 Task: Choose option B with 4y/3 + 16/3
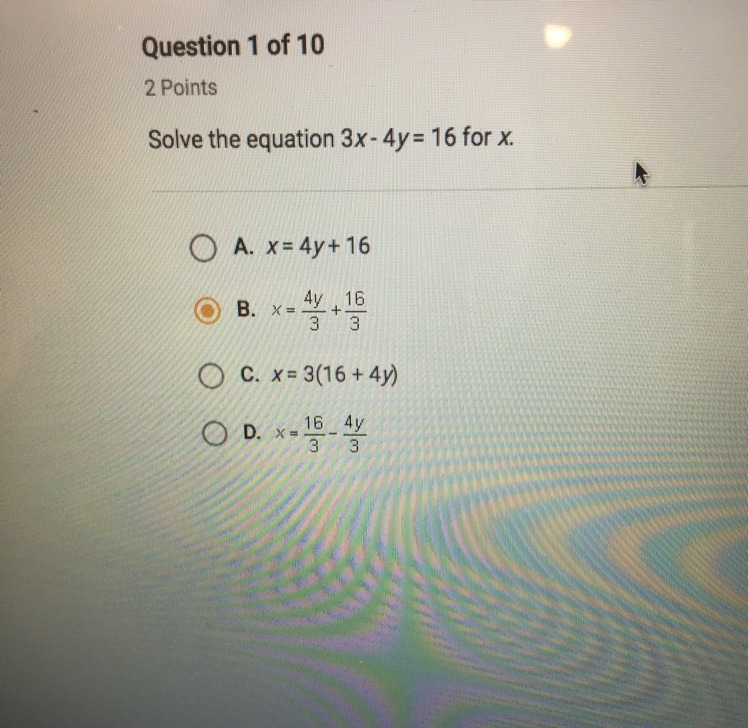click(207, 310)
